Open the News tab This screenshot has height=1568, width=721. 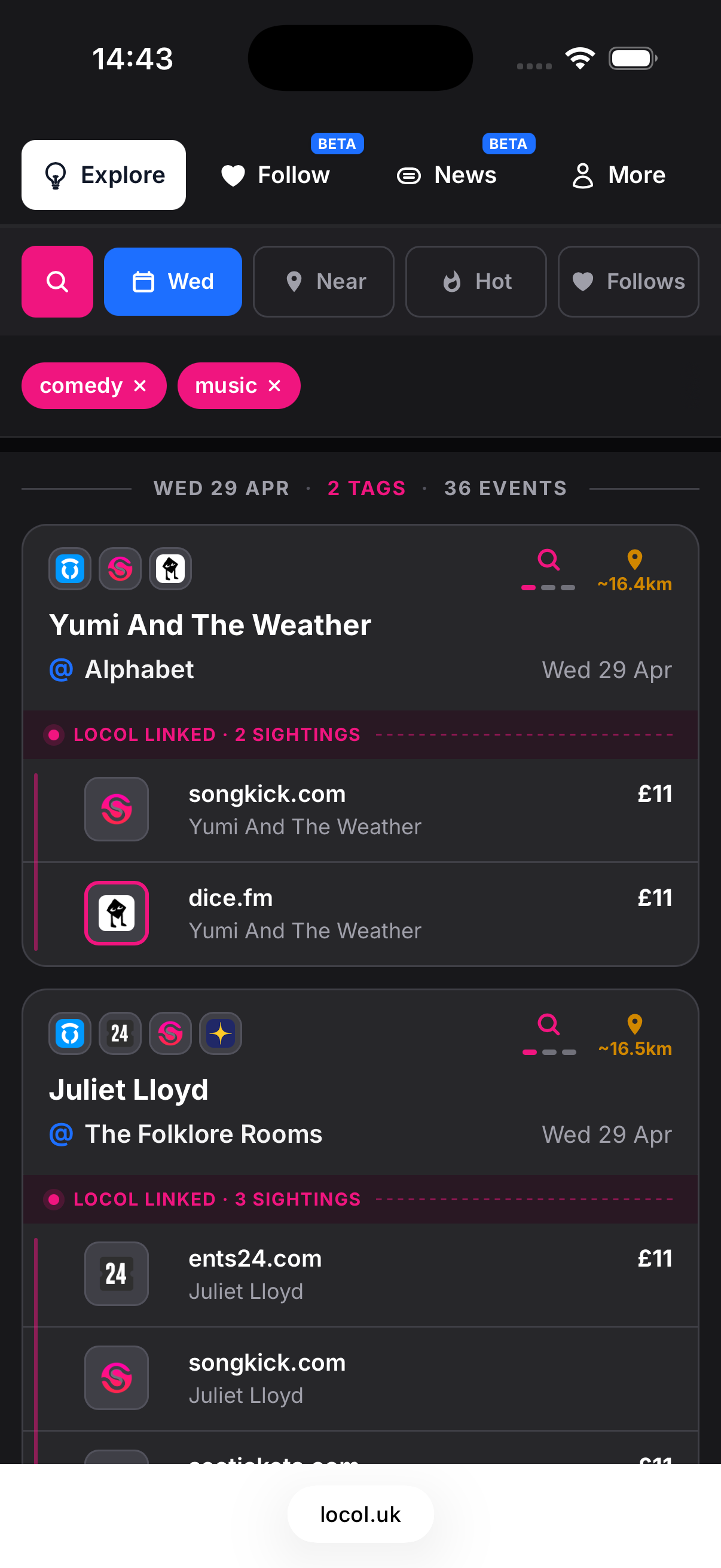[447, 175]
